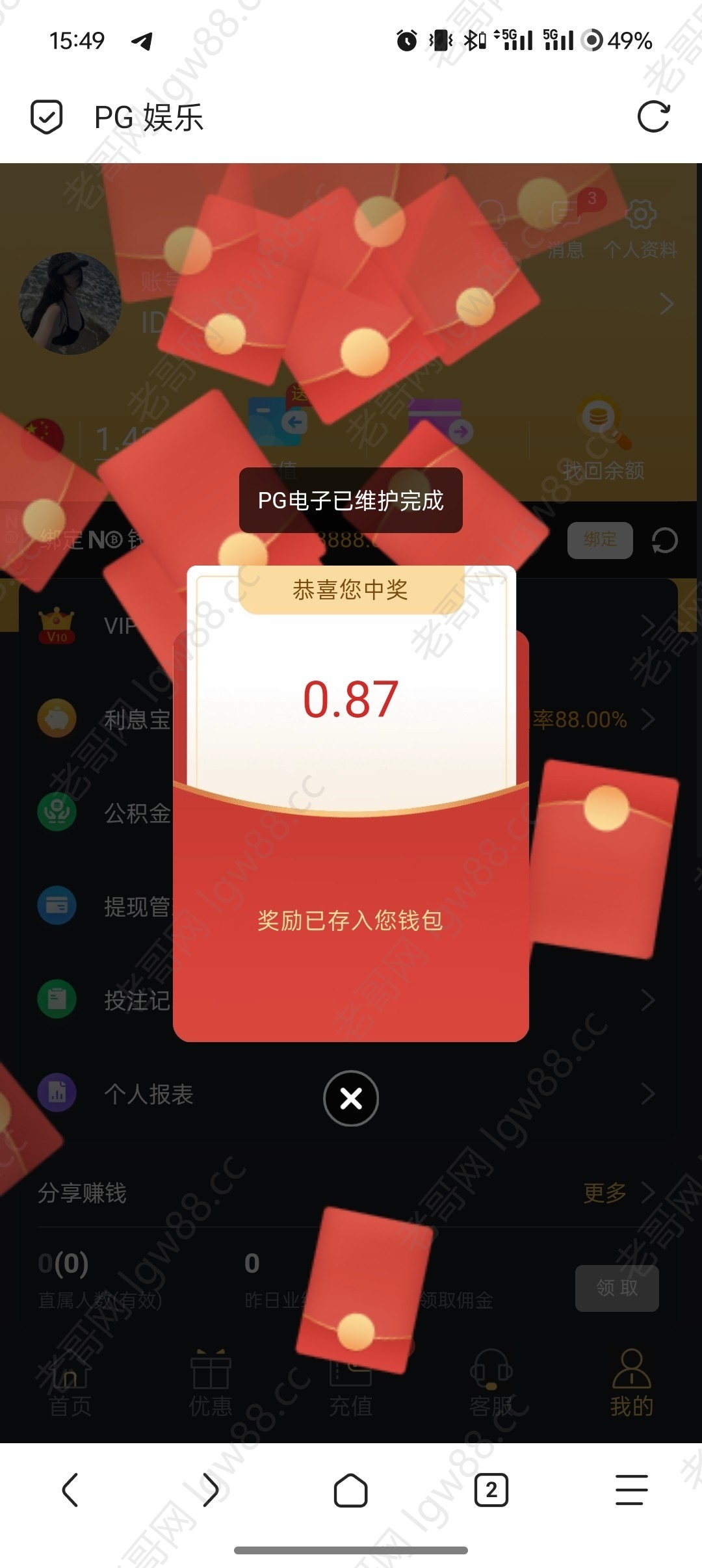Go forward in the browser

(210, 1489)
